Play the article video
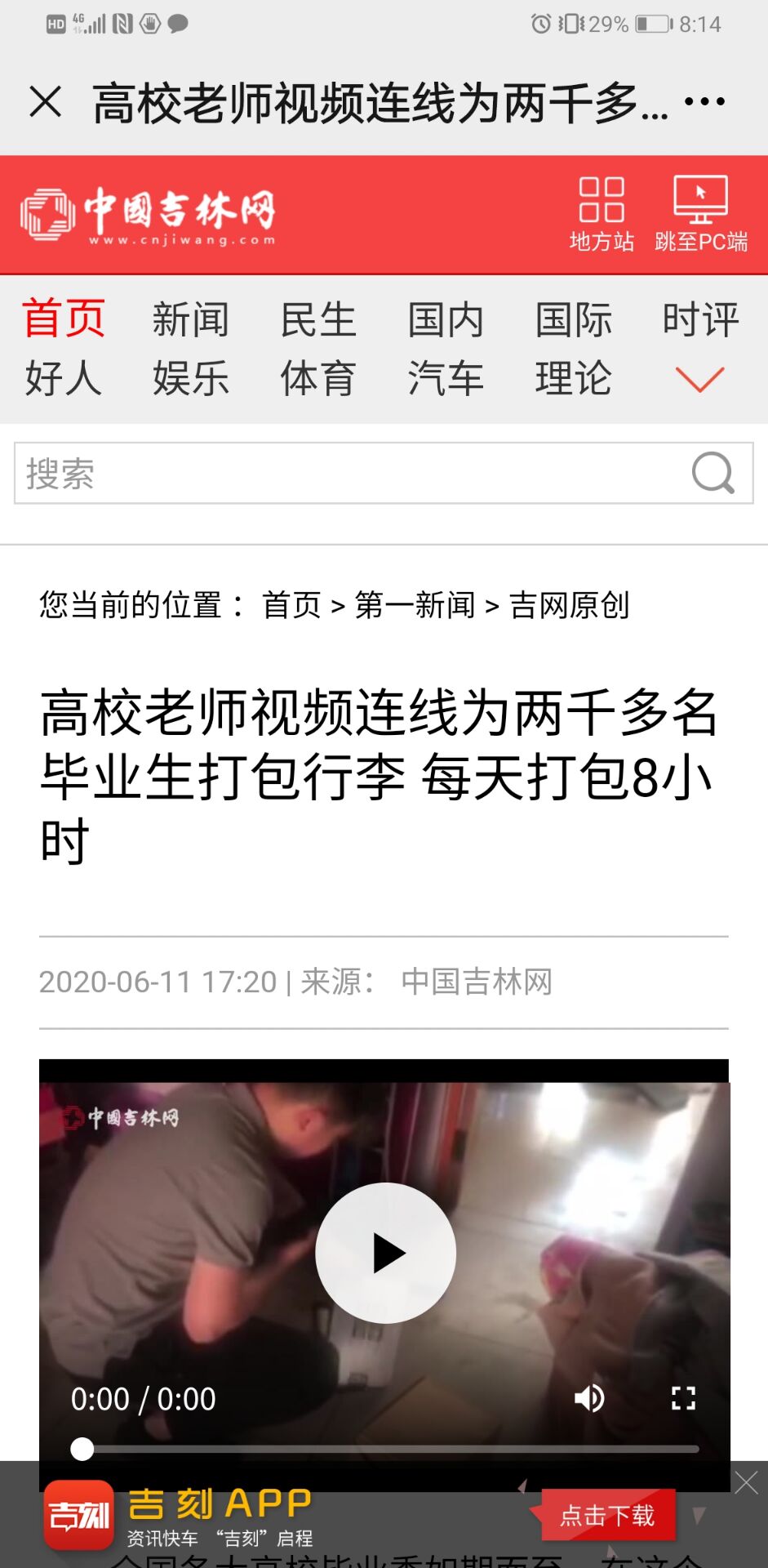 [x=385, y=1253]
